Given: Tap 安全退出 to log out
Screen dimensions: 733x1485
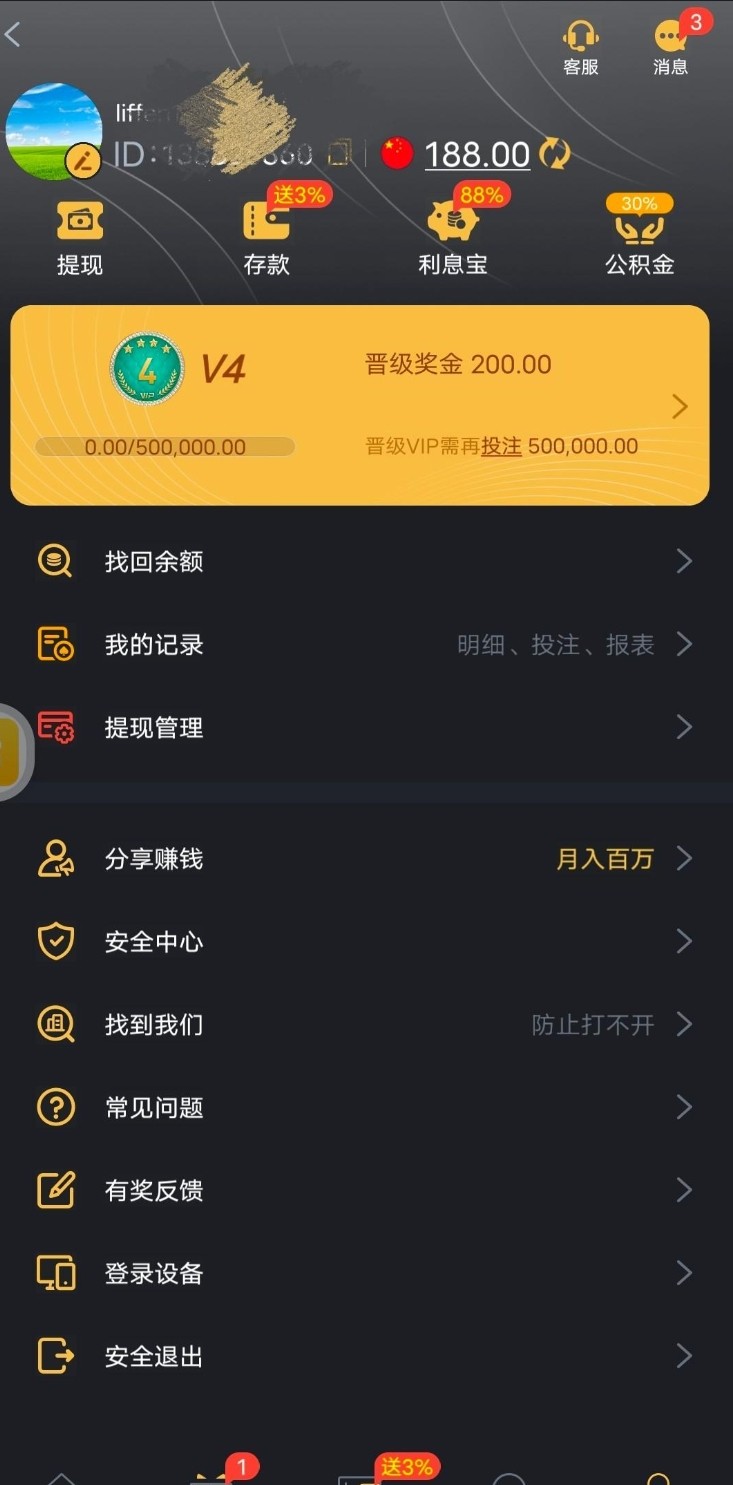Looking at the screenshot, I should (366, 1356).
